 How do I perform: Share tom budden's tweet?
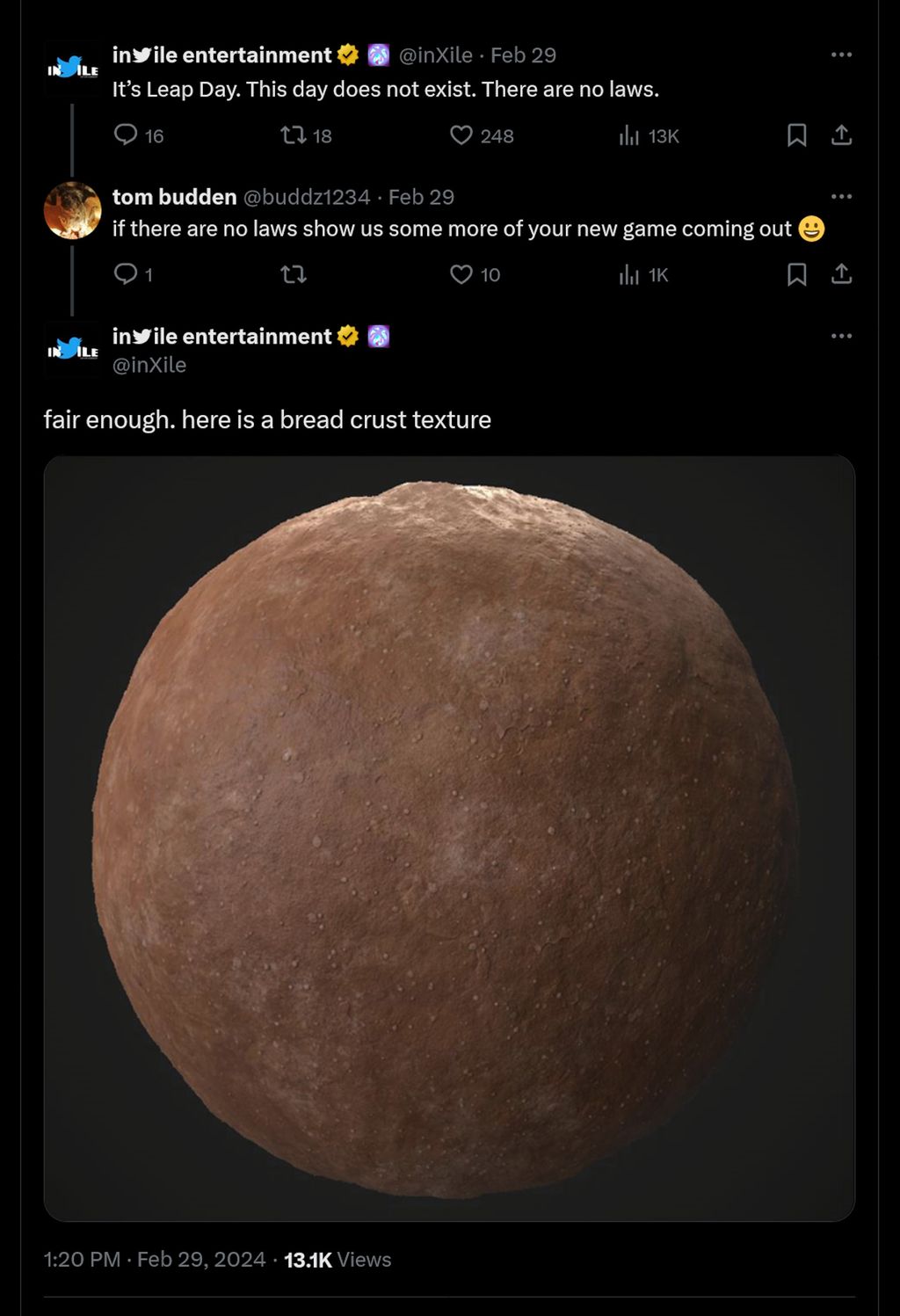coord(841,274)
